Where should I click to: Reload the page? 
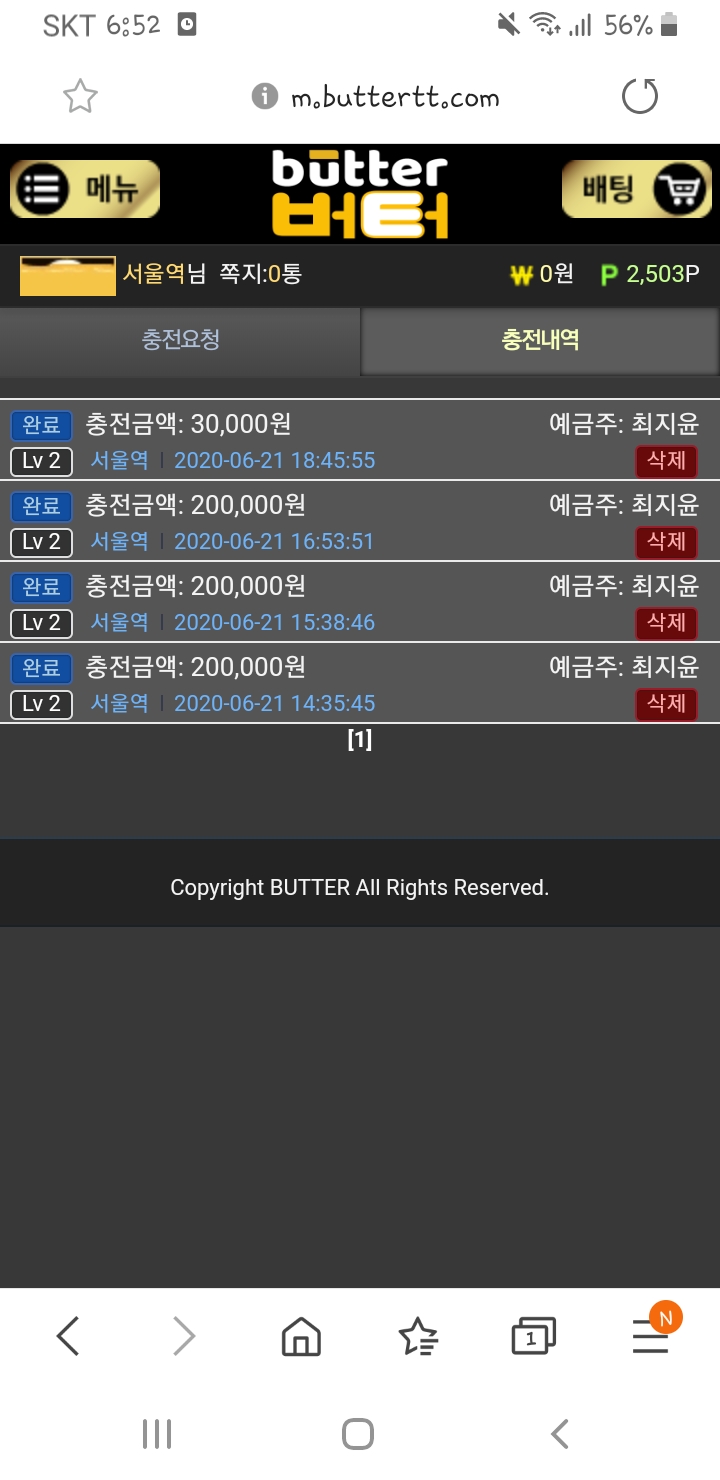coord(640,97)
